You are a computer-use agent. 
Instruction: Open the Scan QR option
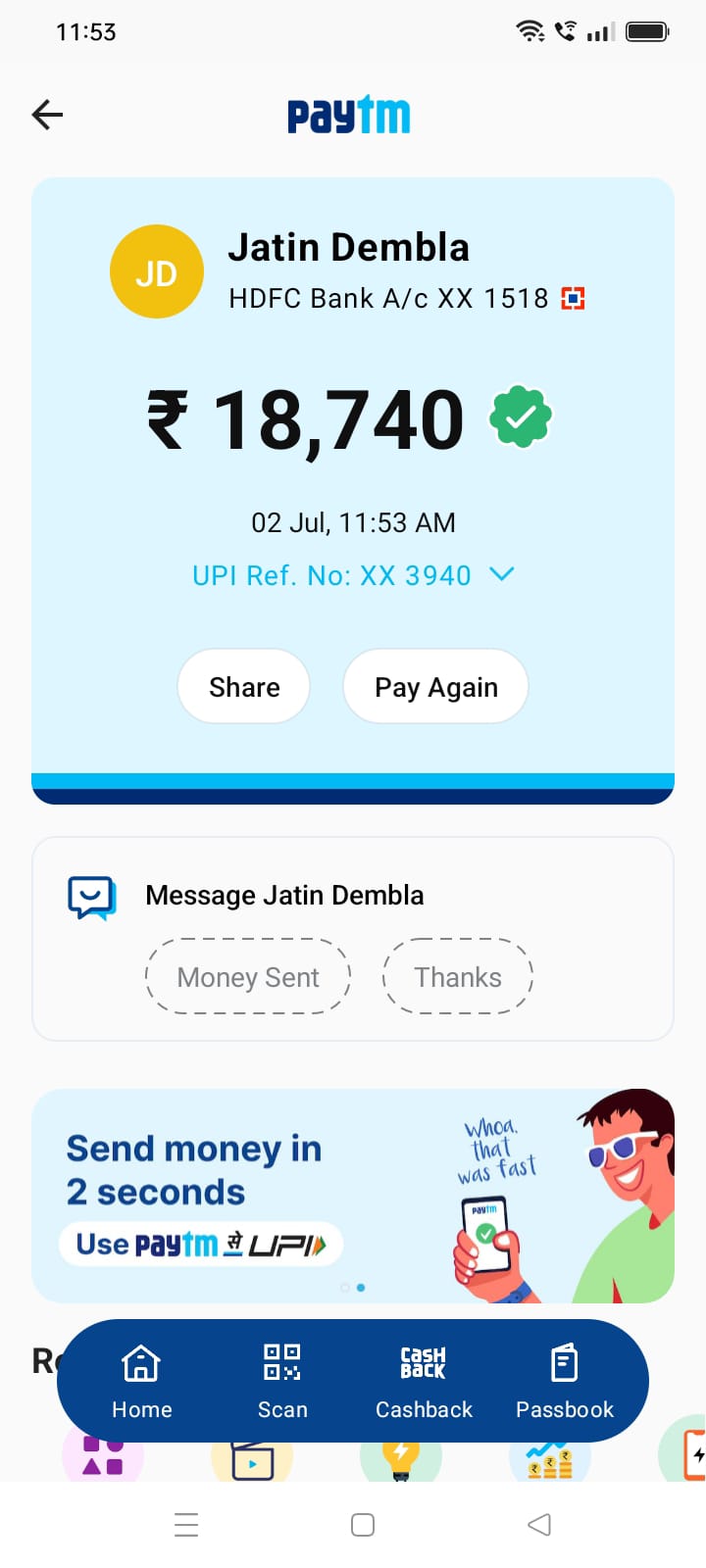[282, 1382]
